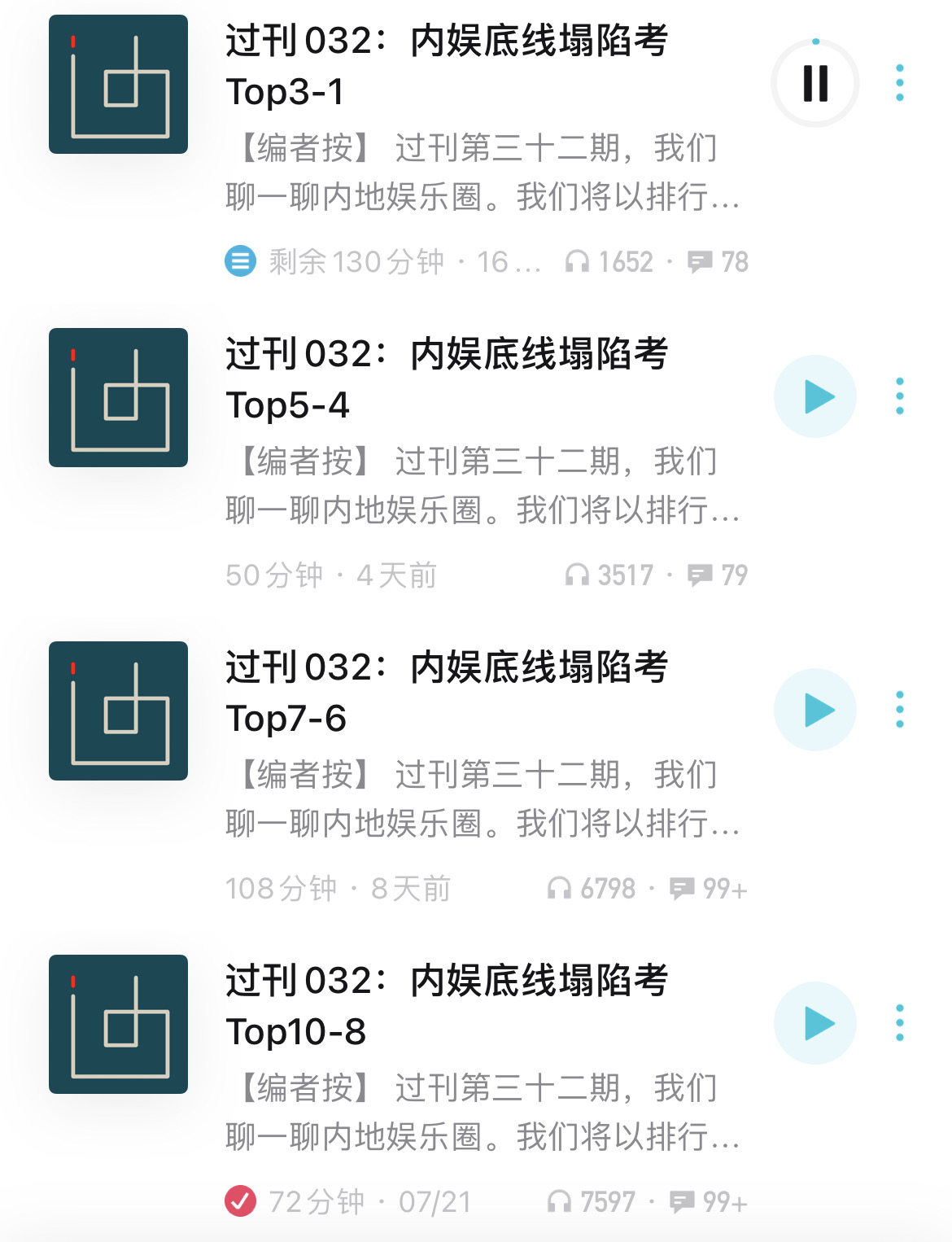
Task: Open the Top7-6 episode details
Action: 448,692
